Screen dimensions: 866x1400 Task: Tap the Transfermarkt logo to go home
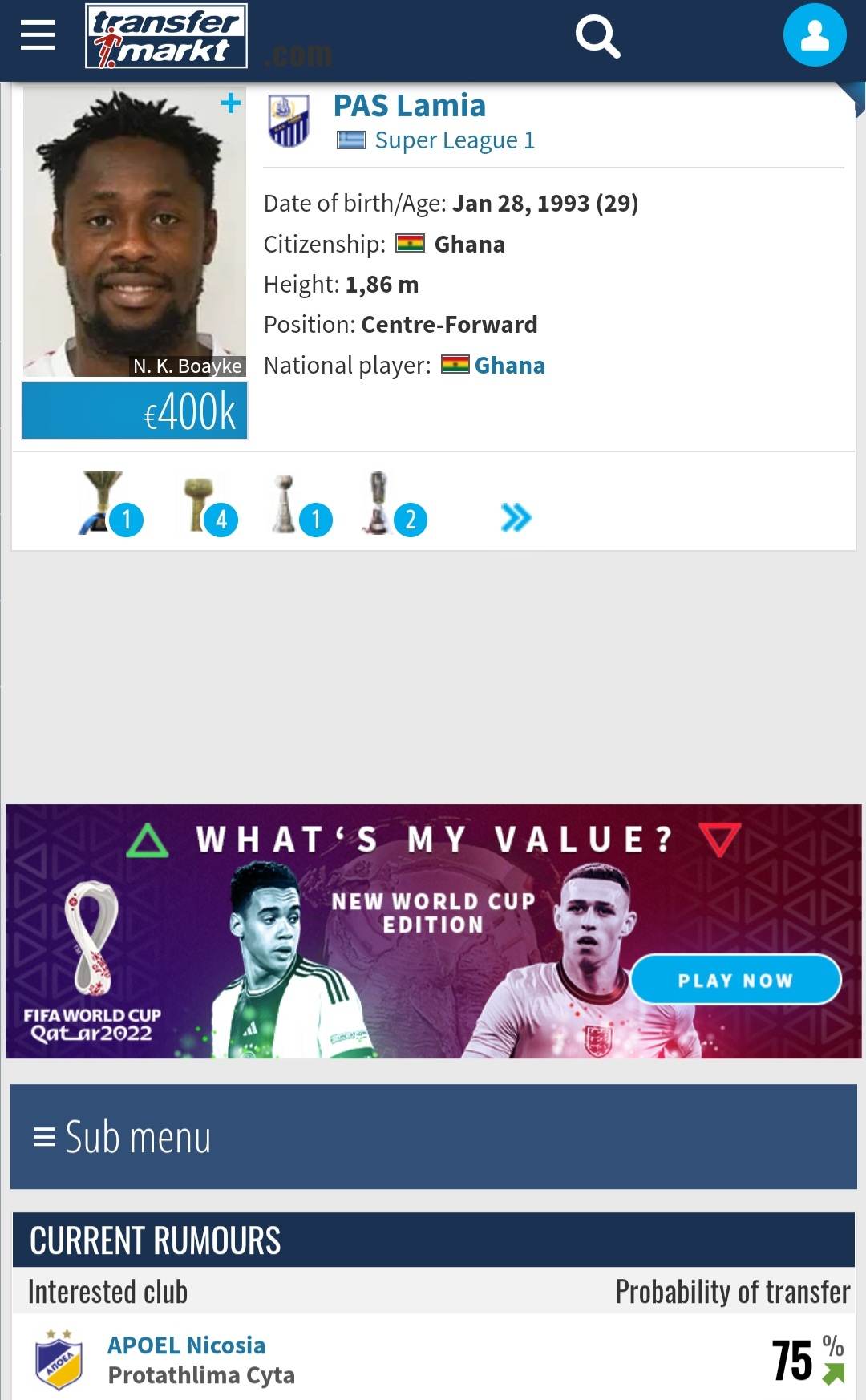point(166,37)
